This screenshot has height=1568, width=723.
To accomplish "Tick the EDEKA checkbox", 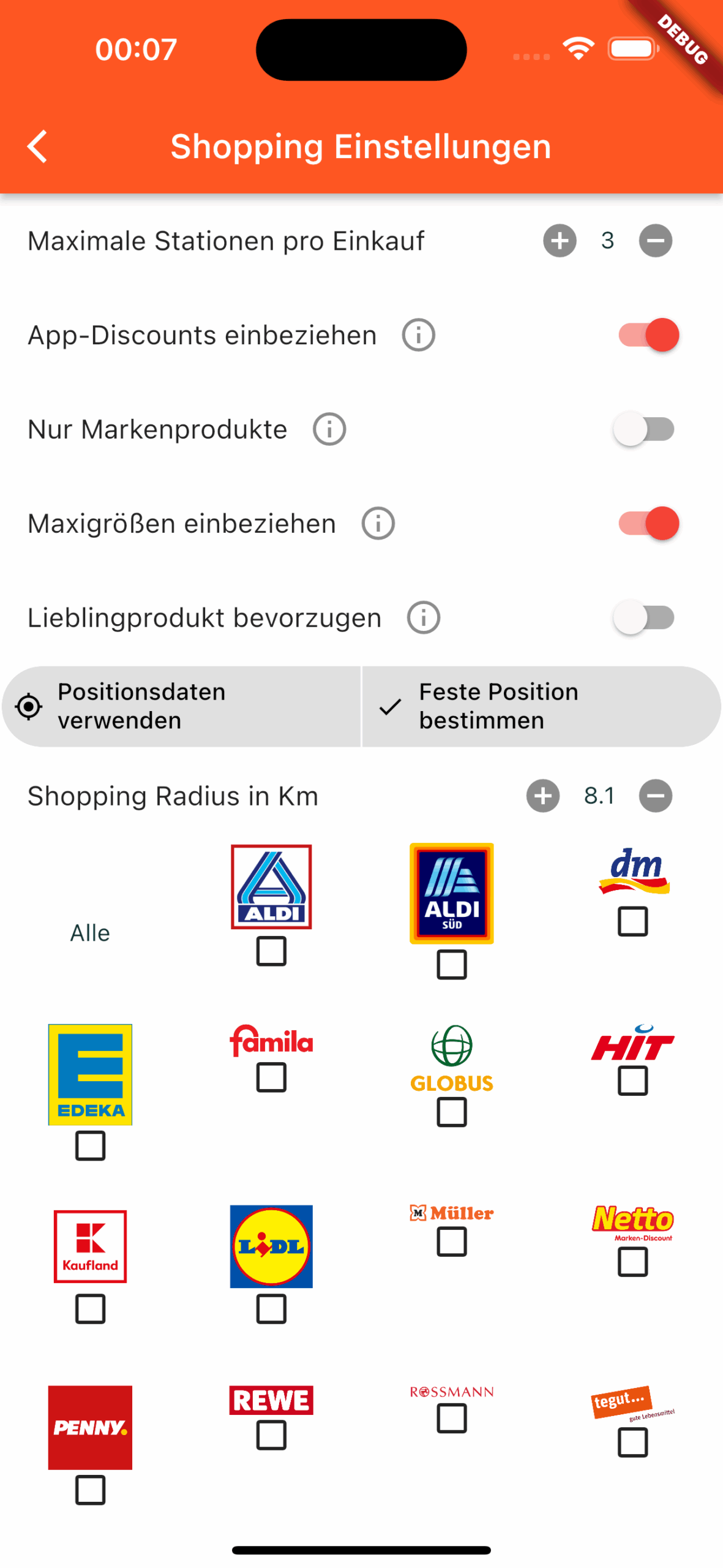I will (x=90, y=1145).
